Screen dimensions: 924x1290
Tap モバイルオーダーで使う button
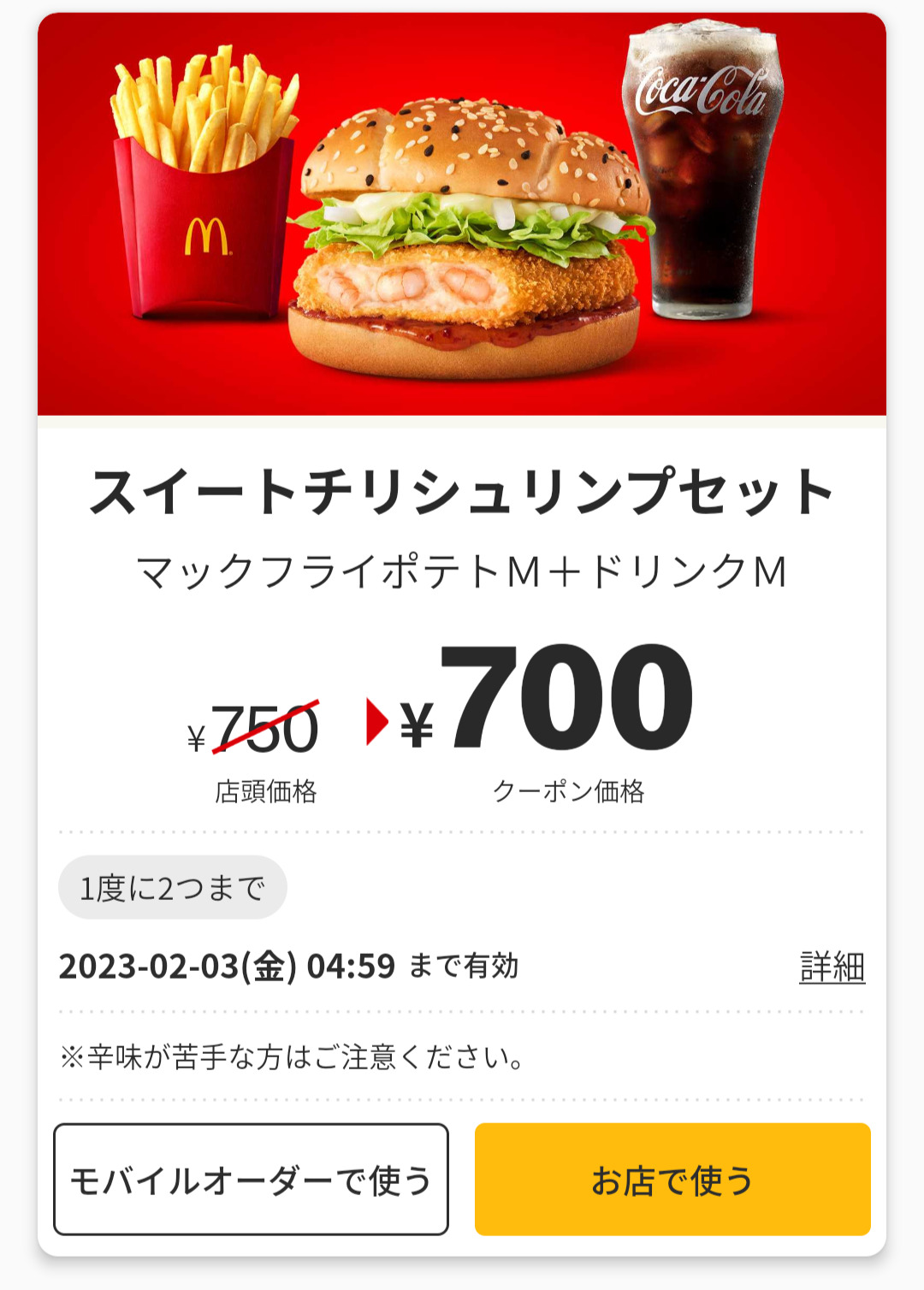pos(251,1180)
